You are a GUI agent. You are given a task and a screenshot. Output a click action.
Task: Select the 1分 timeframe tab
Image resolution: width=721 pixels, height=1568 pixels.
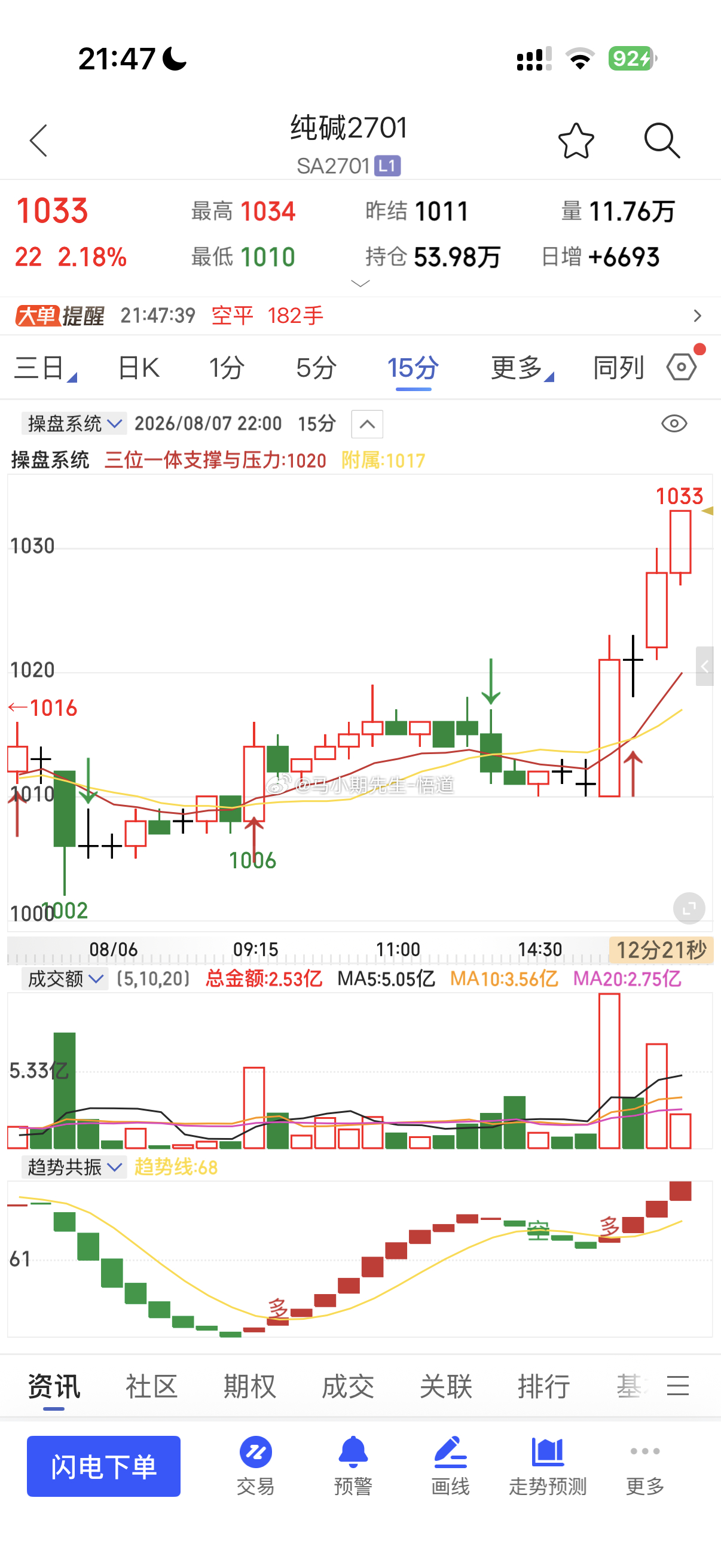click(227, 368)
